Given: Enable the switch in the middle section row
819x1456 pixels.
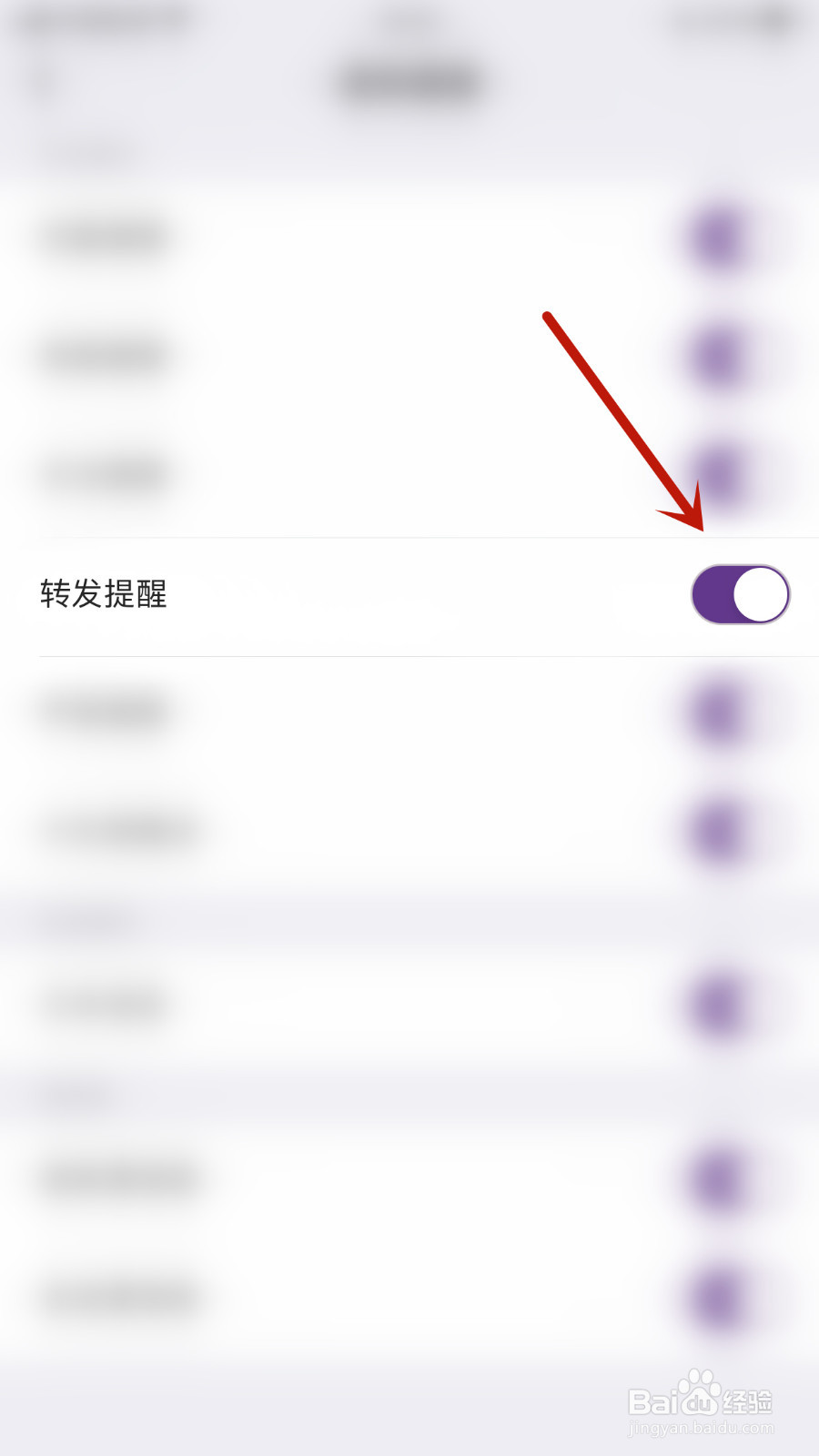Looking at the screenshot, I should click(719, 1004).
